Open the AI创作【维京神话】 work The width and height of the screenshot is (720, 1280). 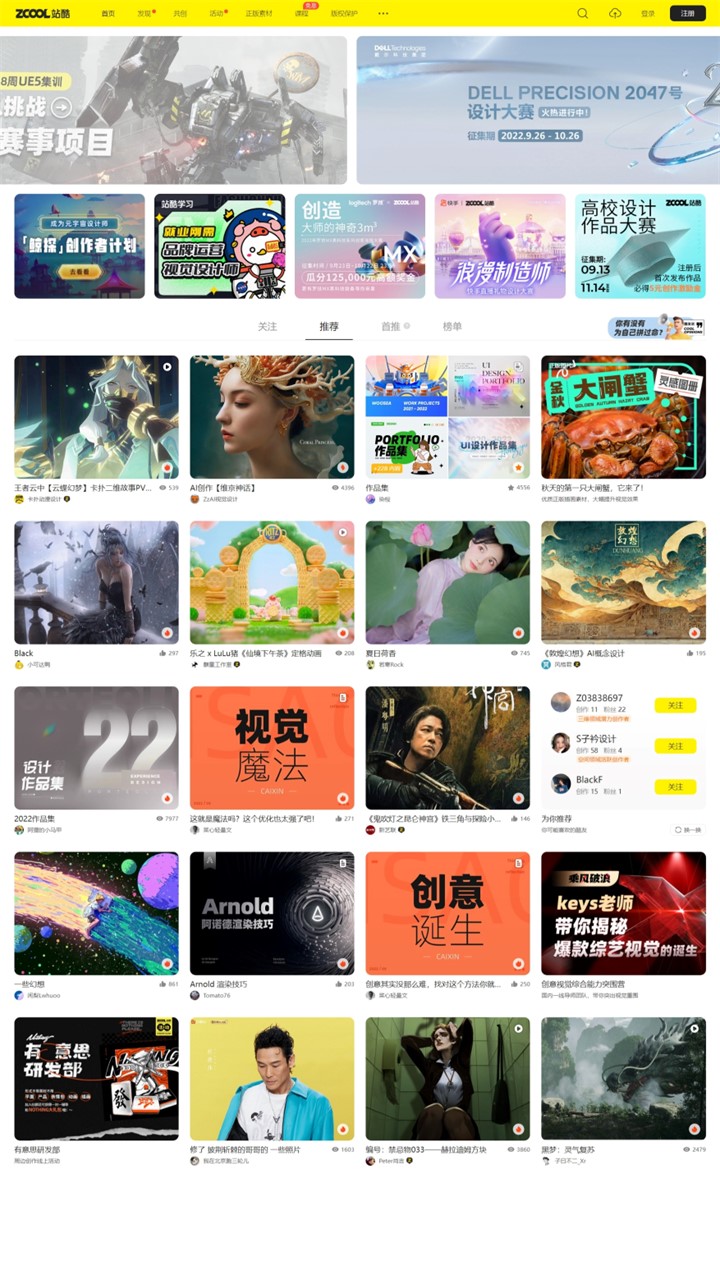click(272, 417)
